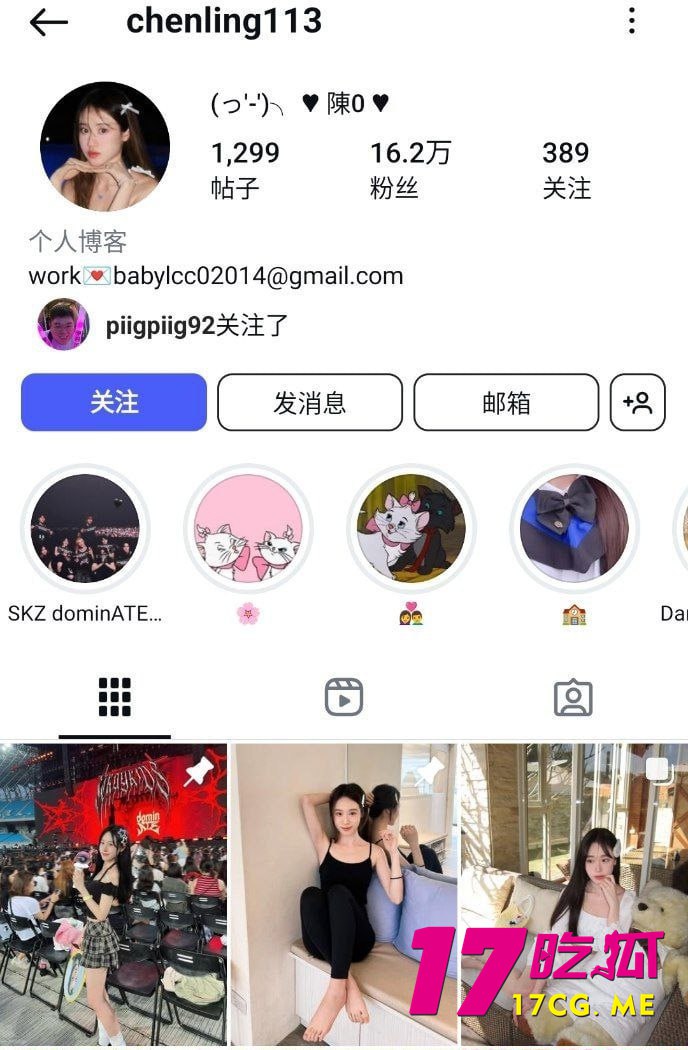Open the pinned concert venue post
Image resolution: width=688 pixels, height=1050 pixels.
pyautogui.click(x=113, y=895)
